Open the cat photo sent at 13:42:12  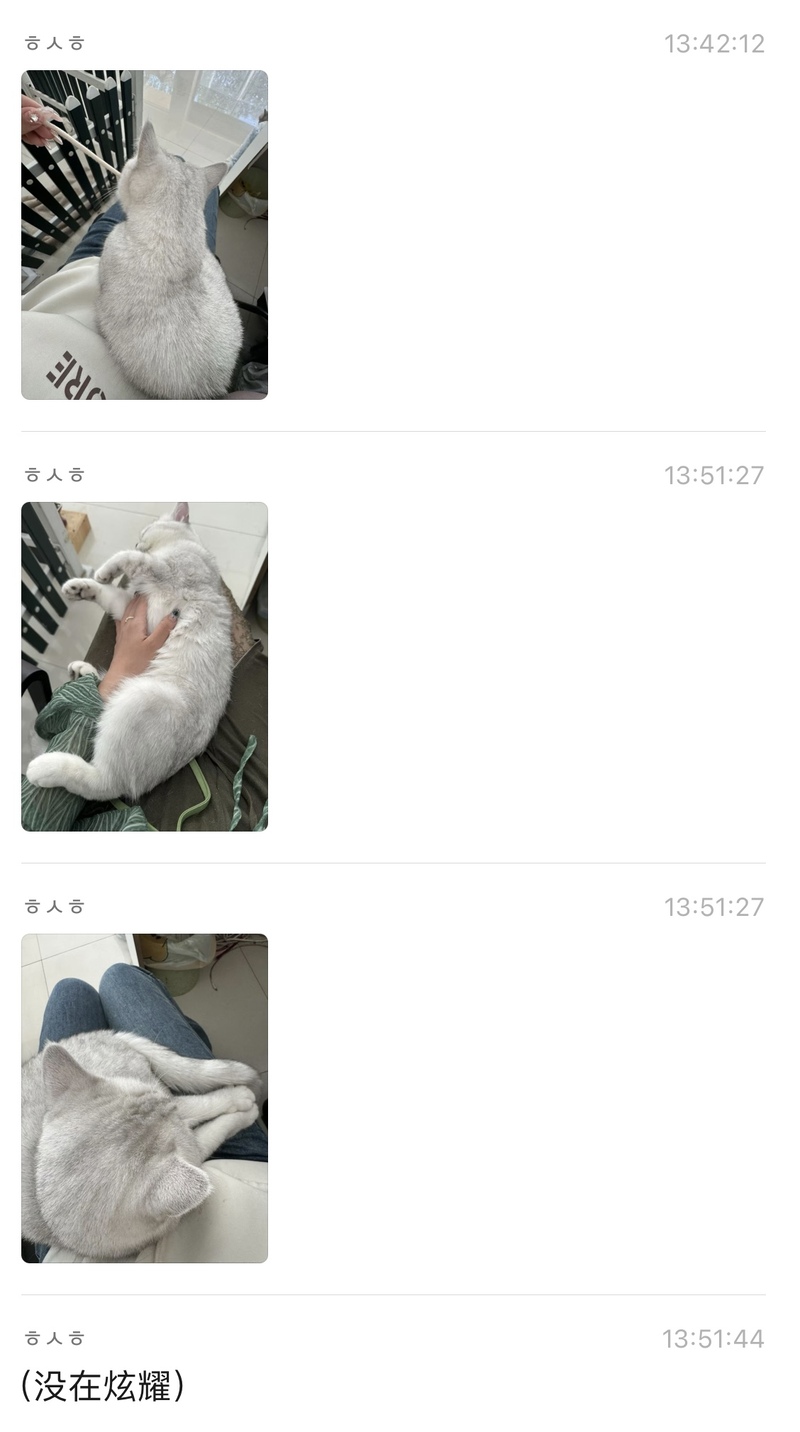[144, 235]
